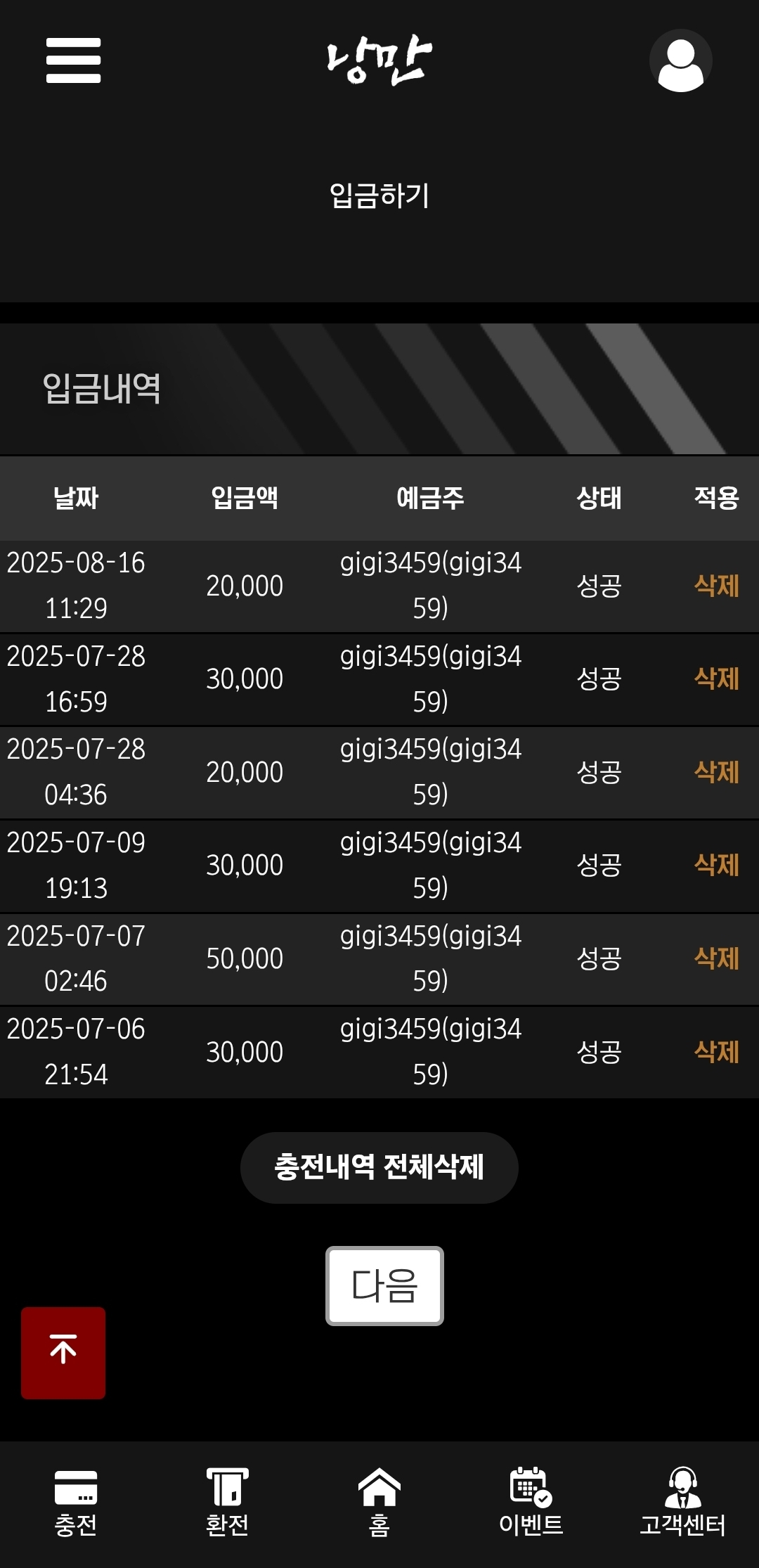The width and height of the screenshot is (759, 1568).
Task: Tap the red scroll-to-top arrow button
Action: pos(63,1353)
